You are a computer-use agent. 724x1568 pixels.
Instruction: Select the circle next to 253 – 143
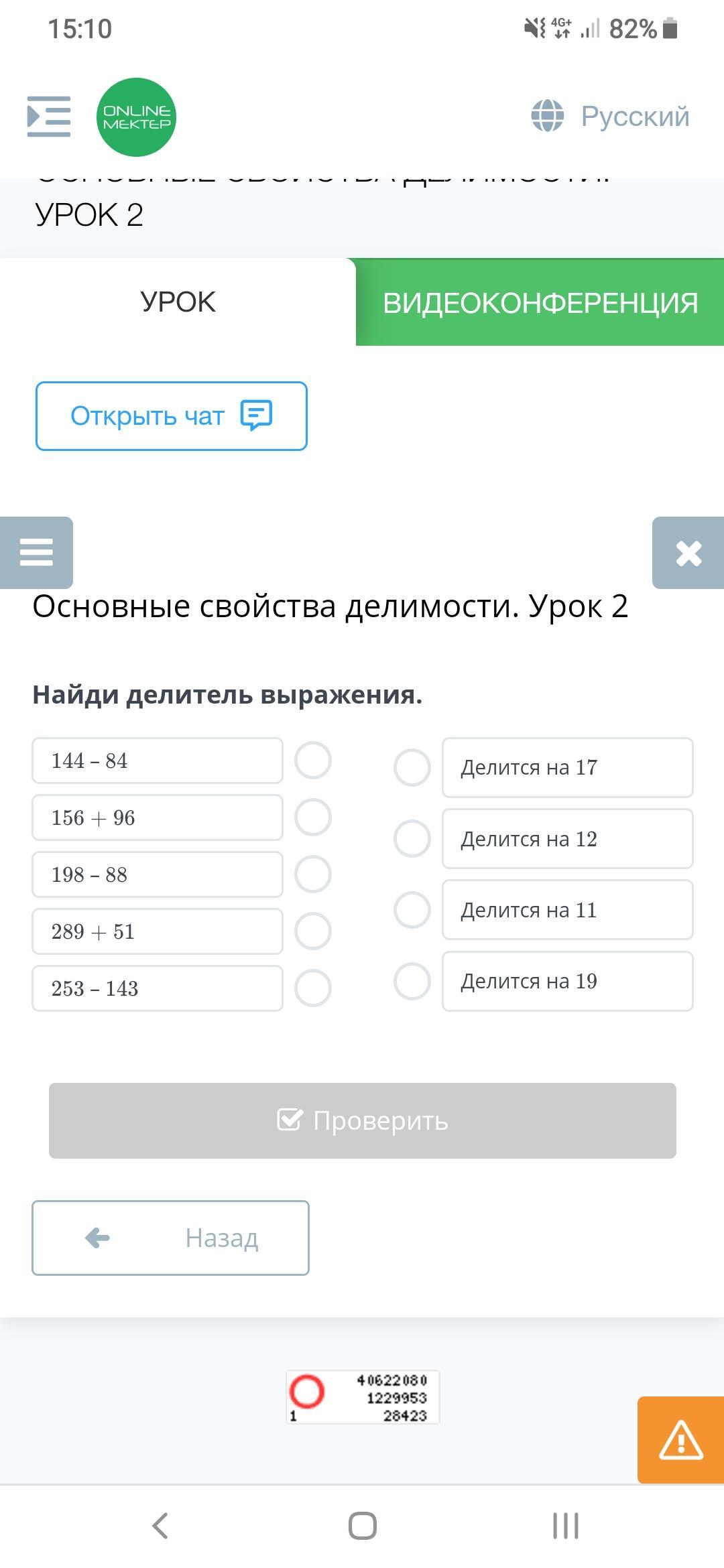click(x=313, y=988)
